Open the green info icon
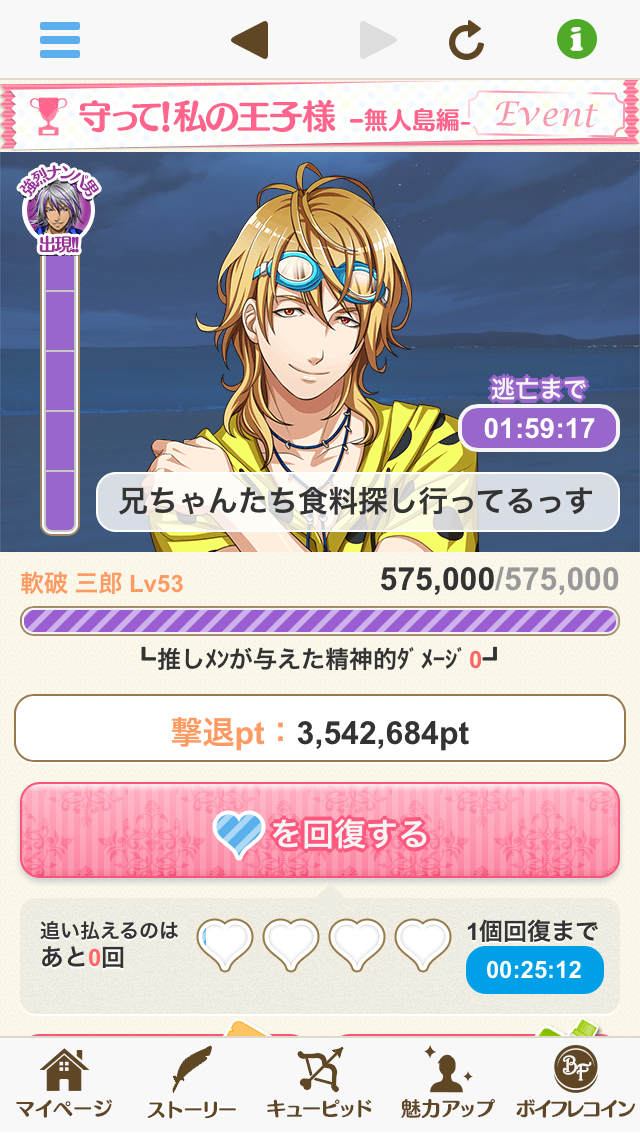 point(576,40)
